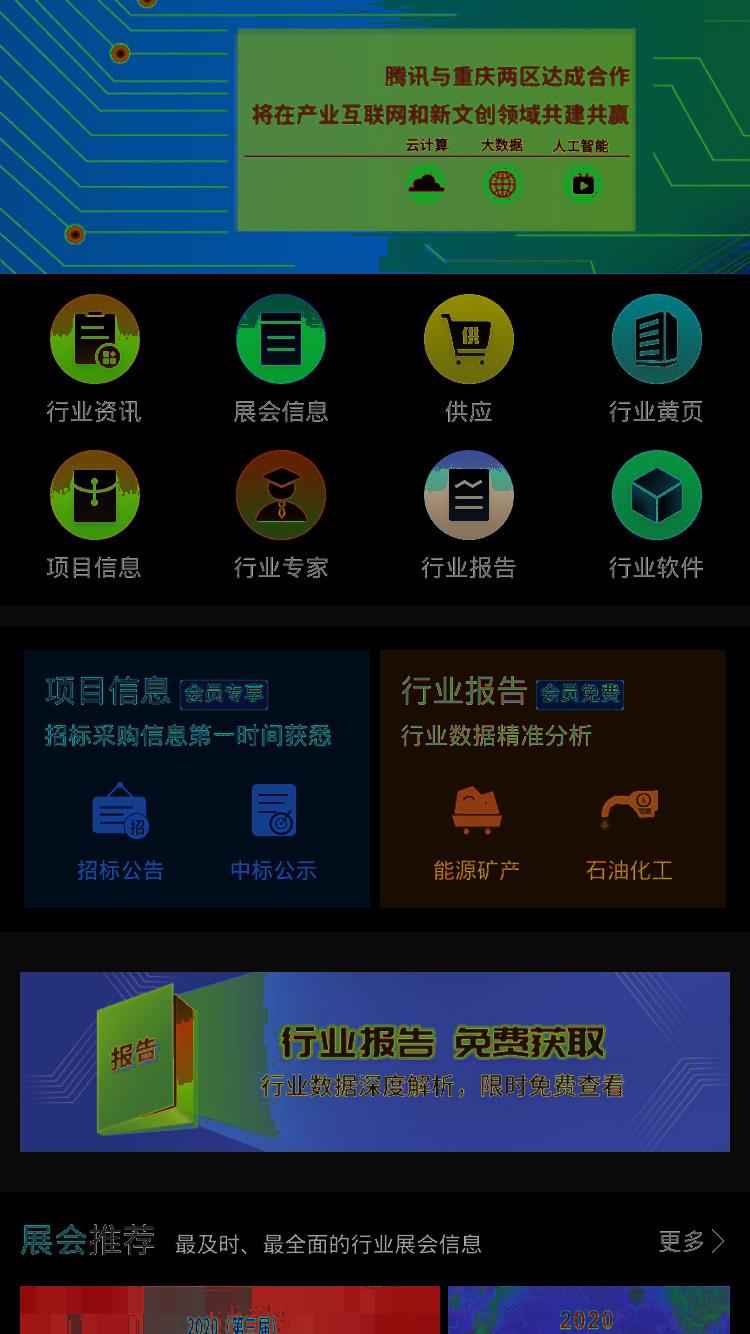The image size is (750, 1334).
Task: Open 展会信息 section
Action: 281,358
